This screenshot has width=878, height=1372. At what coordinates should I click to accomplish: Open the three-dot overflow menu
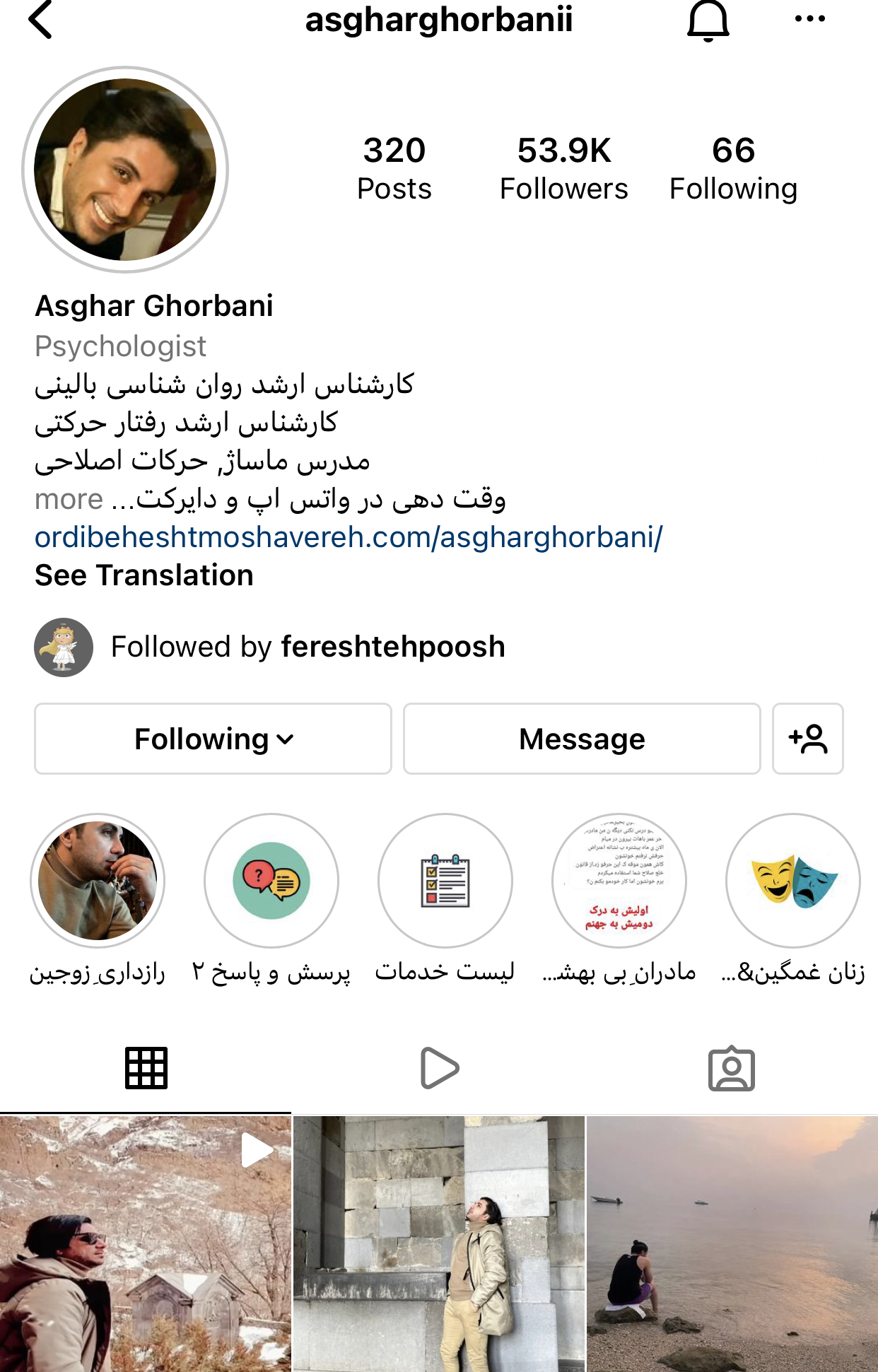click(x=809, y=19)
